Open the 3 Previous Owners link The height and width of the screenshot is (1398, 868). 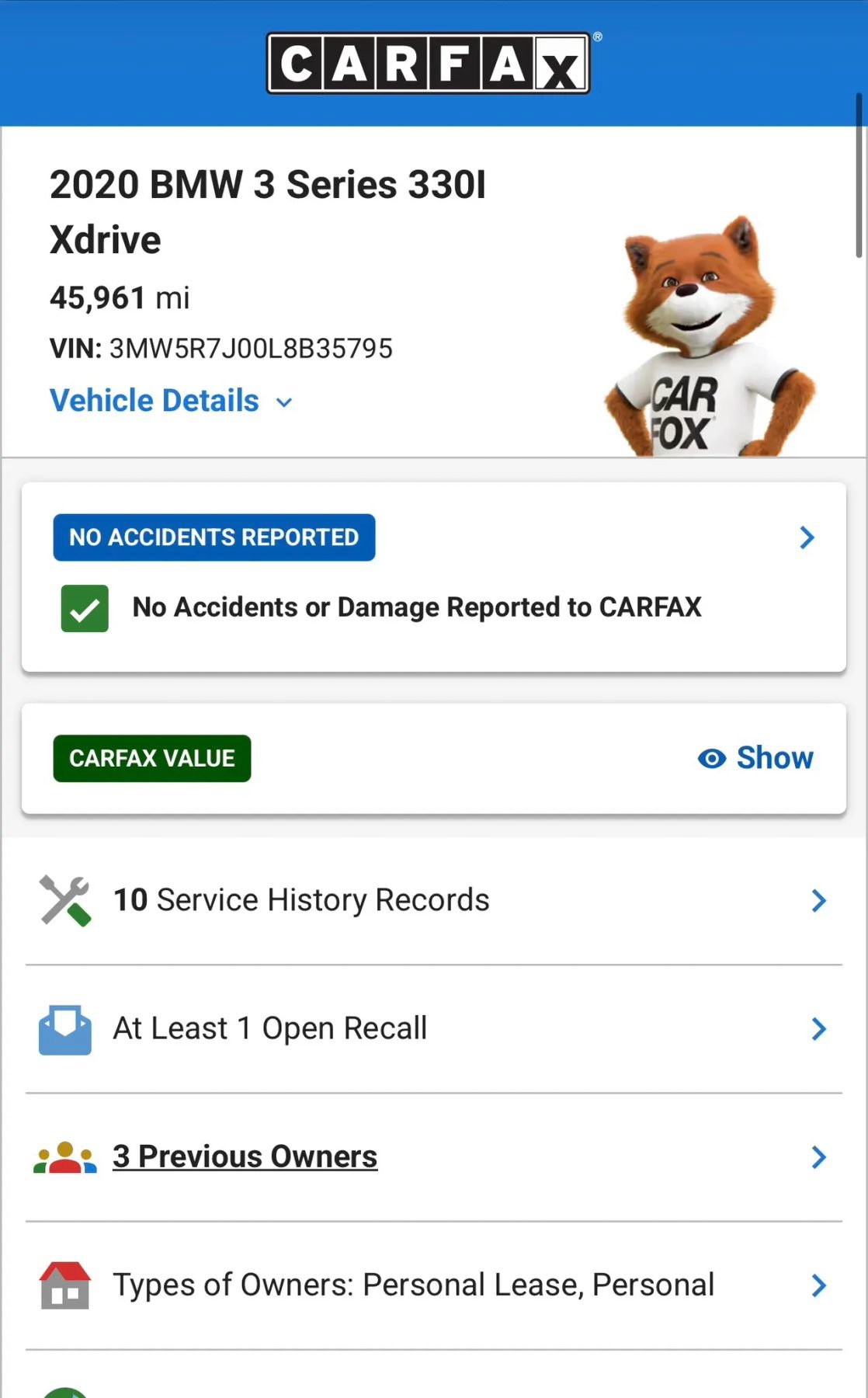(245, 1156)
